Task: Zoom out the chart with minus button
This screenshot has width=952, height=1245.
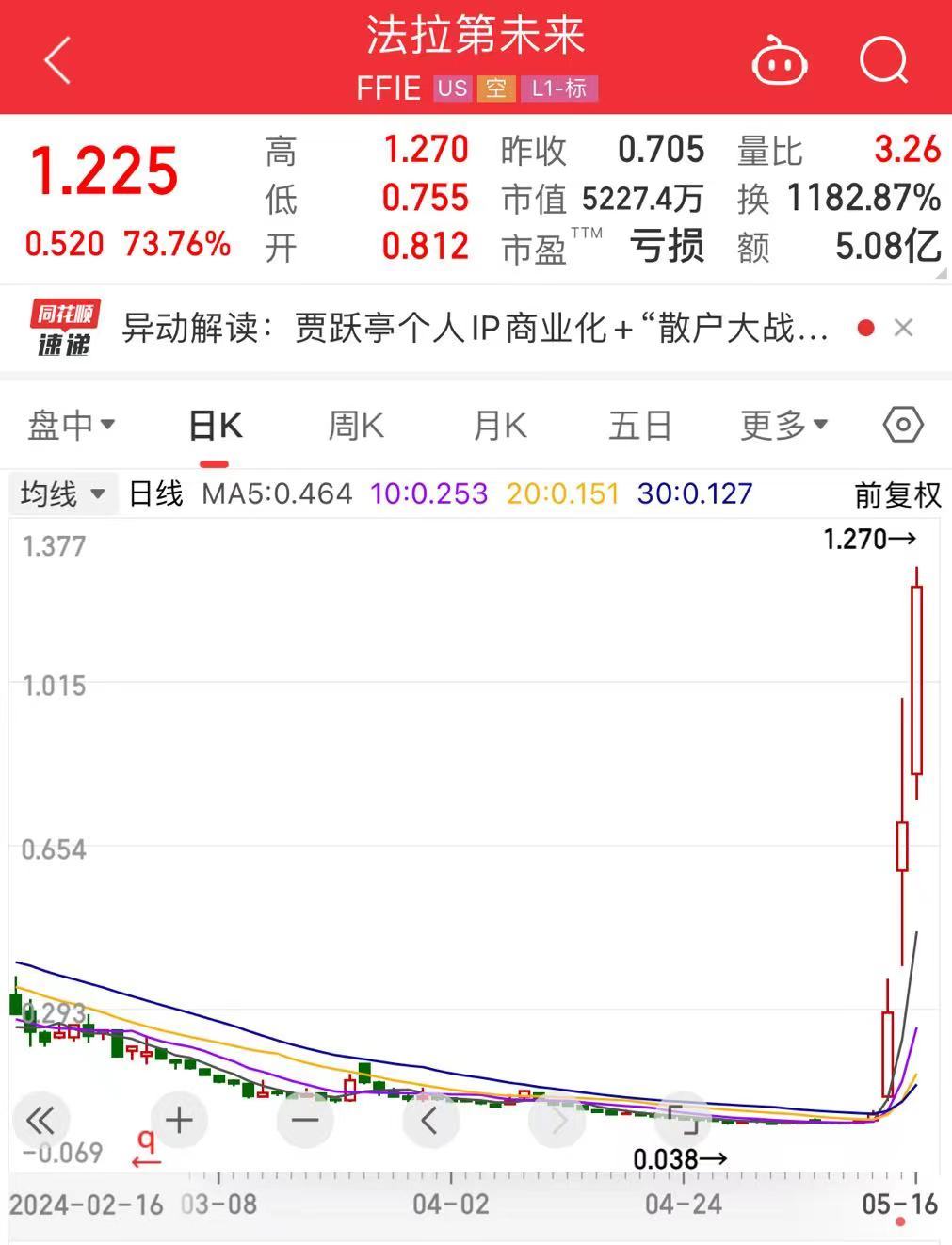Action: click(x=305, y=1121)
